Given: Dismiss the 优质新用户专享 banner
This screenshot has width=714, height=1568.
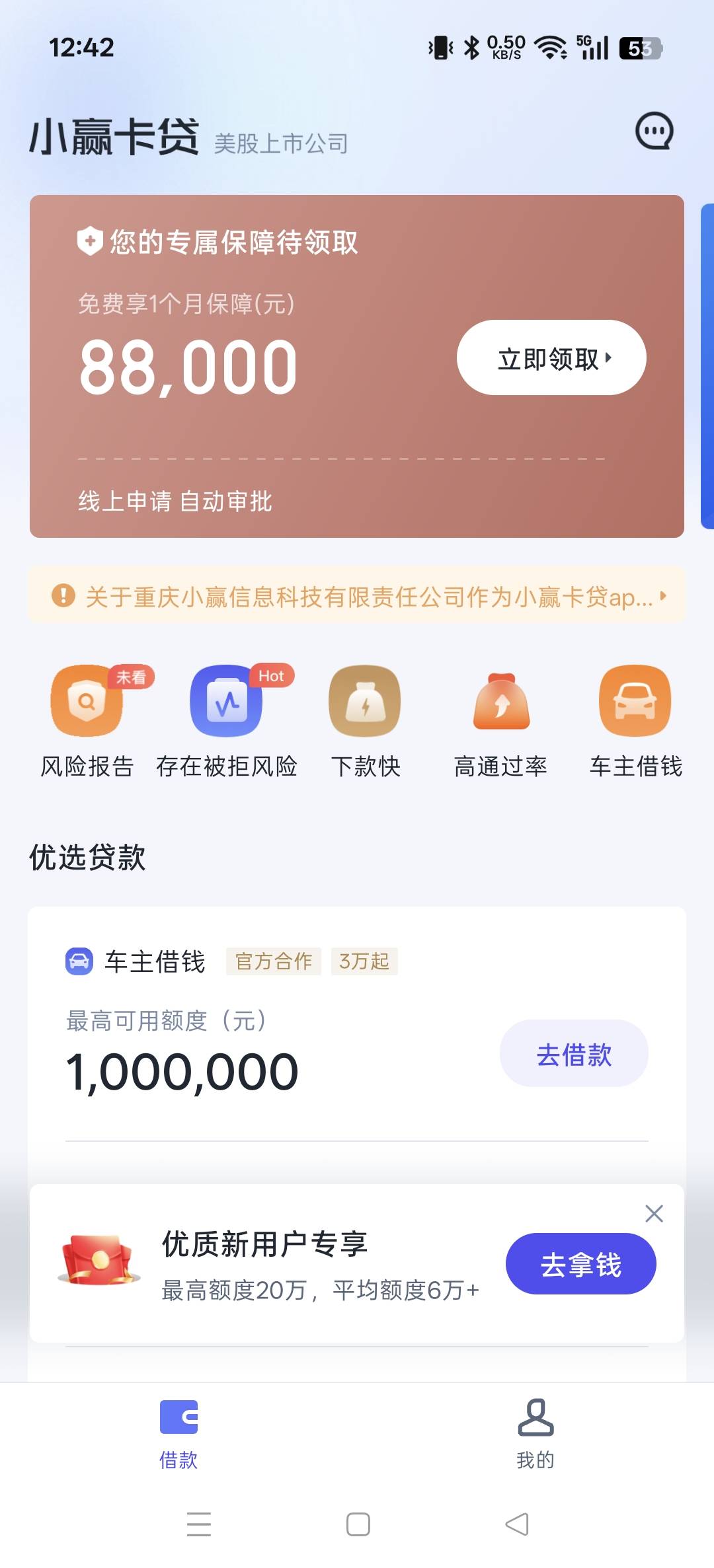Looking at the screenshot, I should 654,1213.
